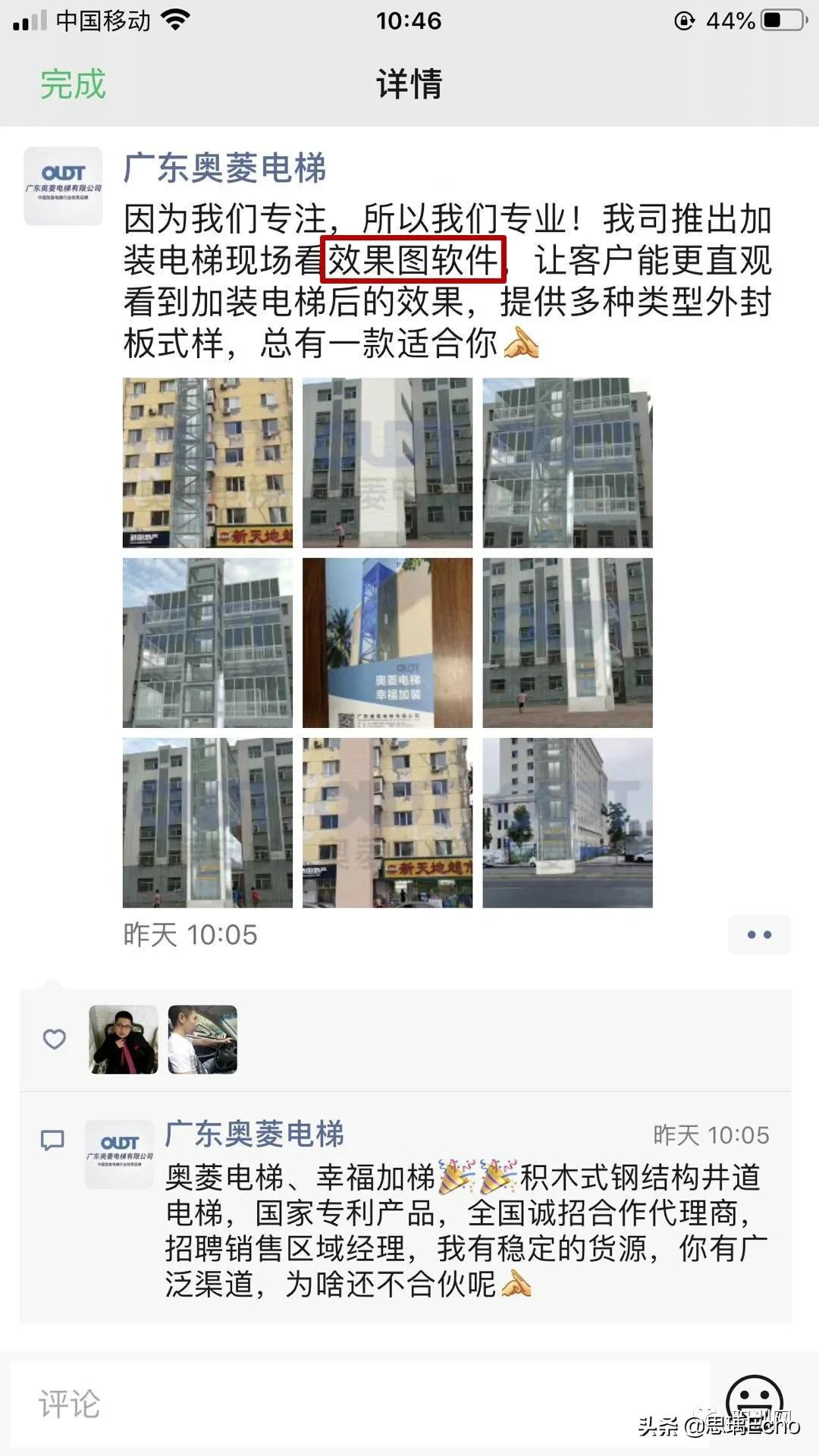Tap the 详情 header title

(x=409, y=85)
